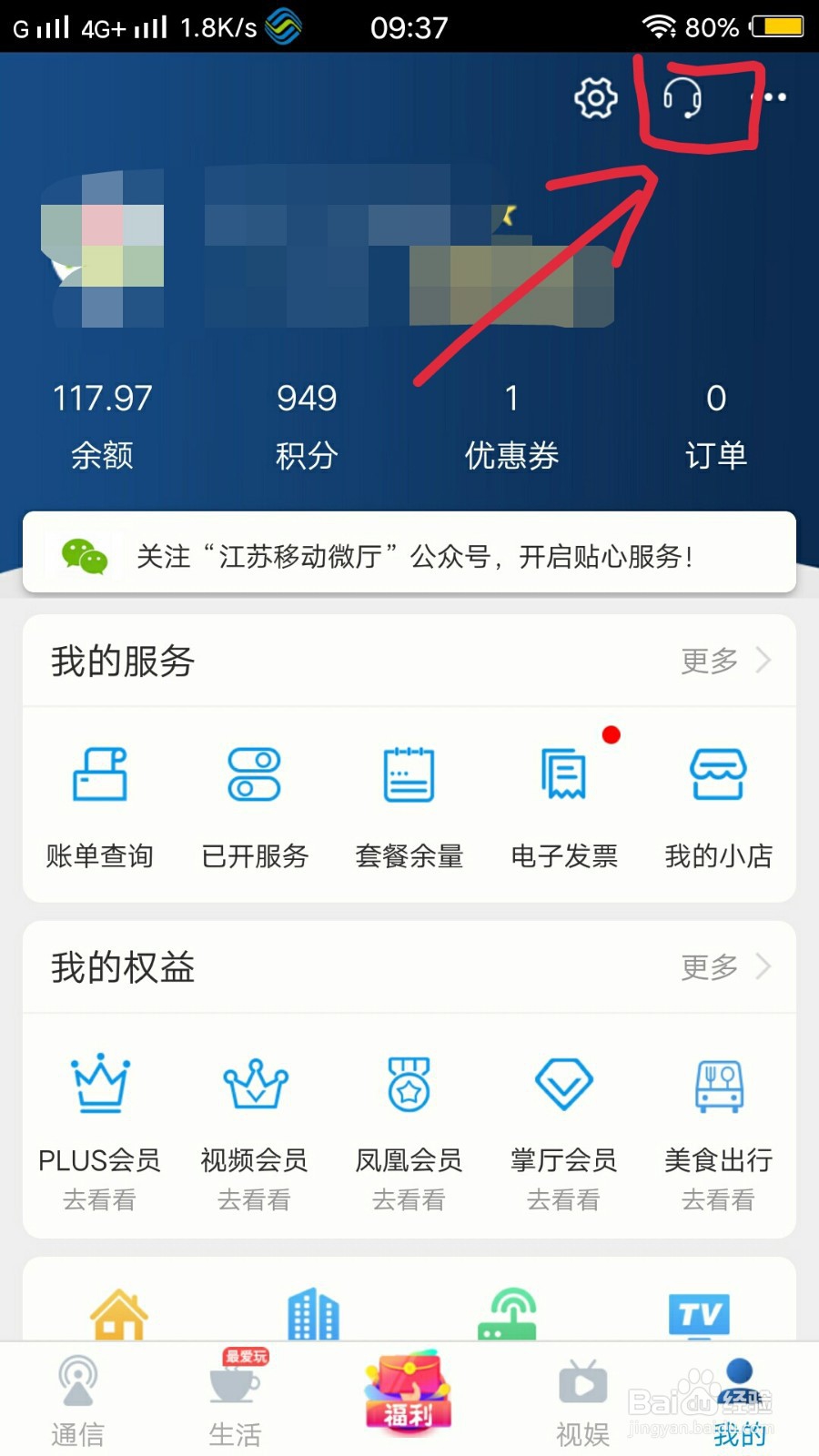Tap 去看看 under 视频会员
This screenshot has height=1456, width=819.
tap(254, 1201)
